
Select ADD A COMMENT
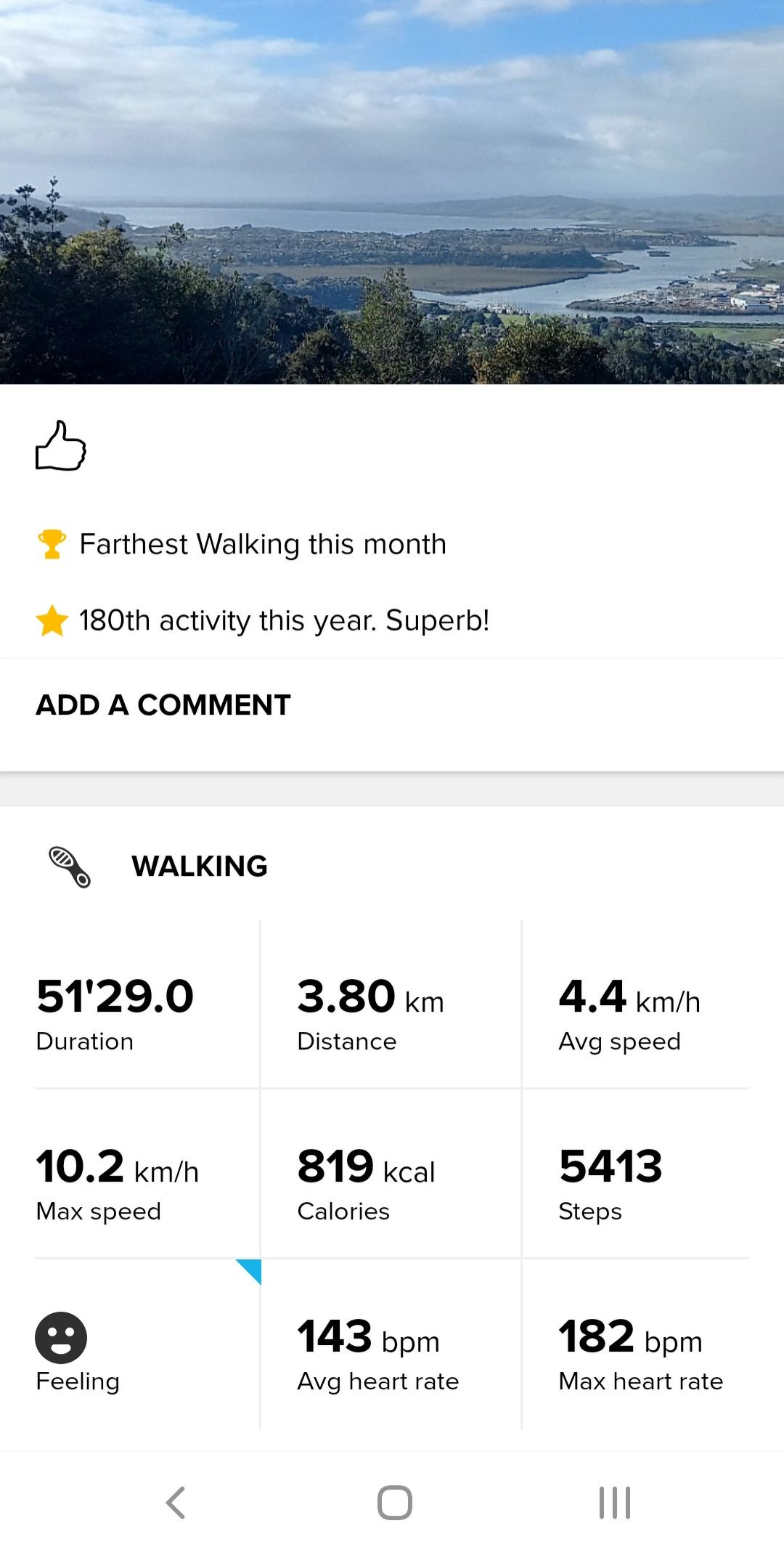pos(163,704)
